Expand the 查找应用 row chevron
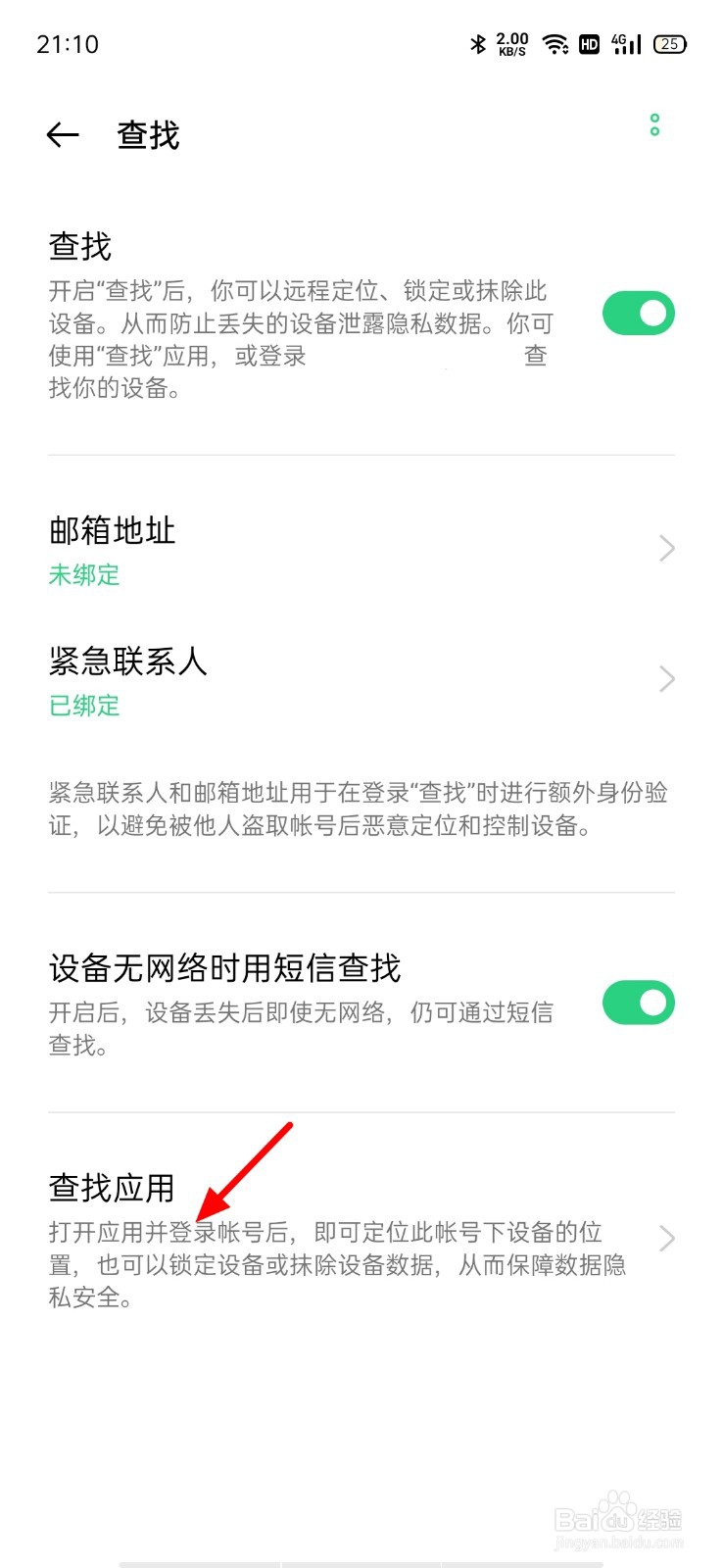The height and width of the screenshot is (1568, 723). (x=665, y=1237)
